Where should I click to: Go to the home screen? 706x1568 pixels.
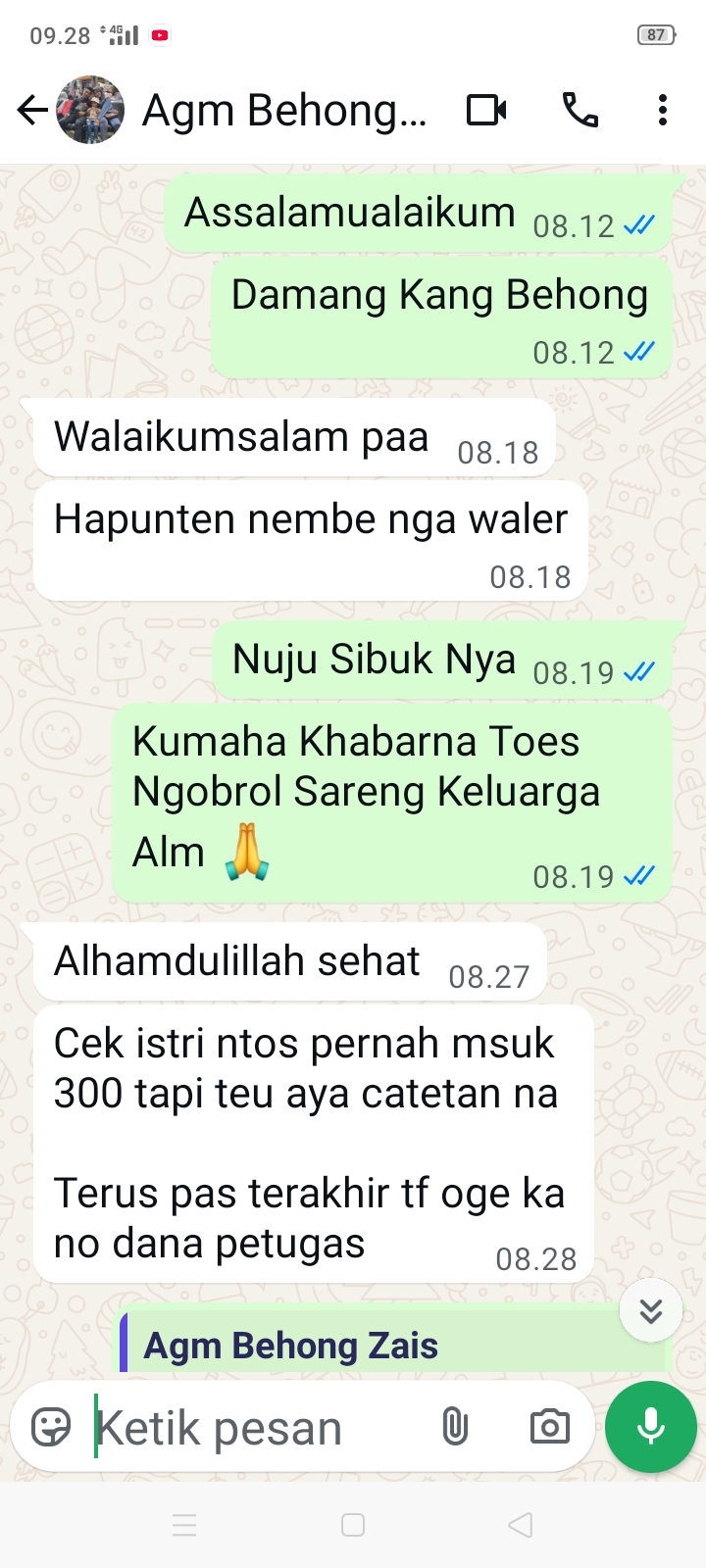(353, 1525)
